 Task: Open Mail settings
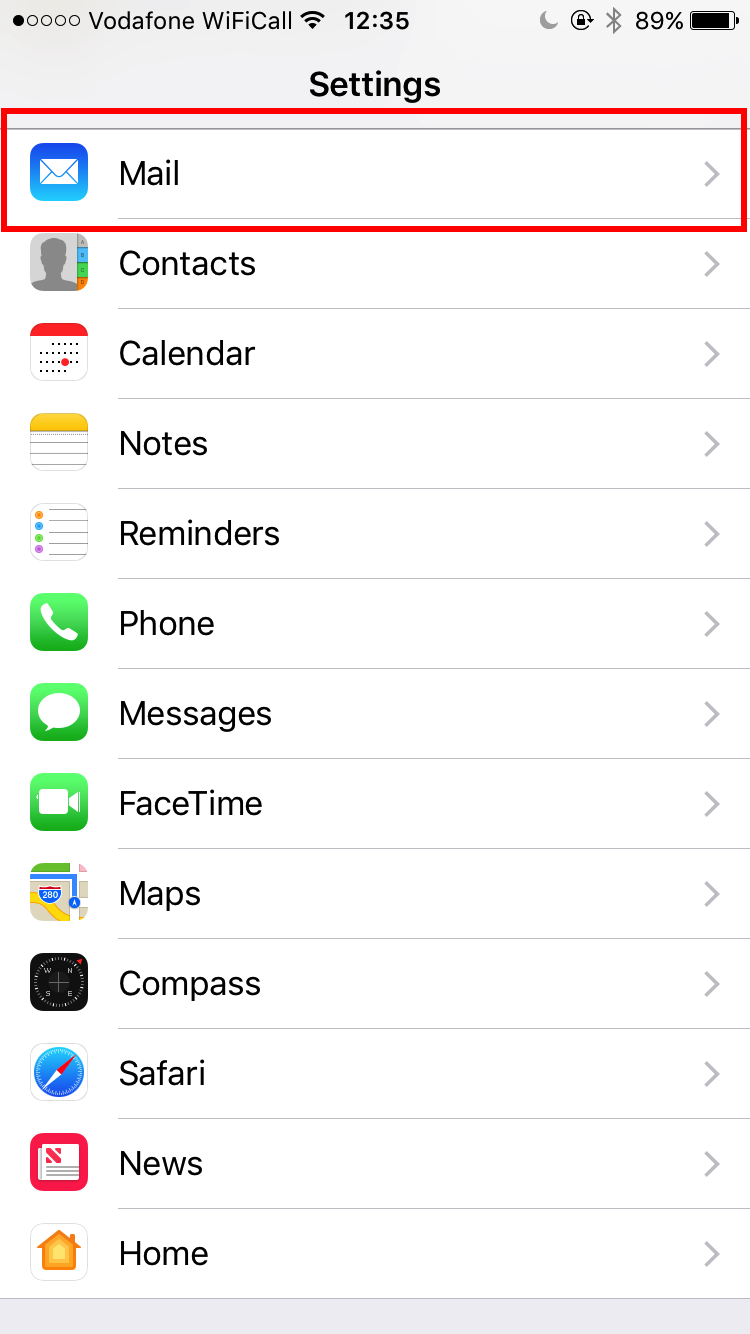click(375, 173)
